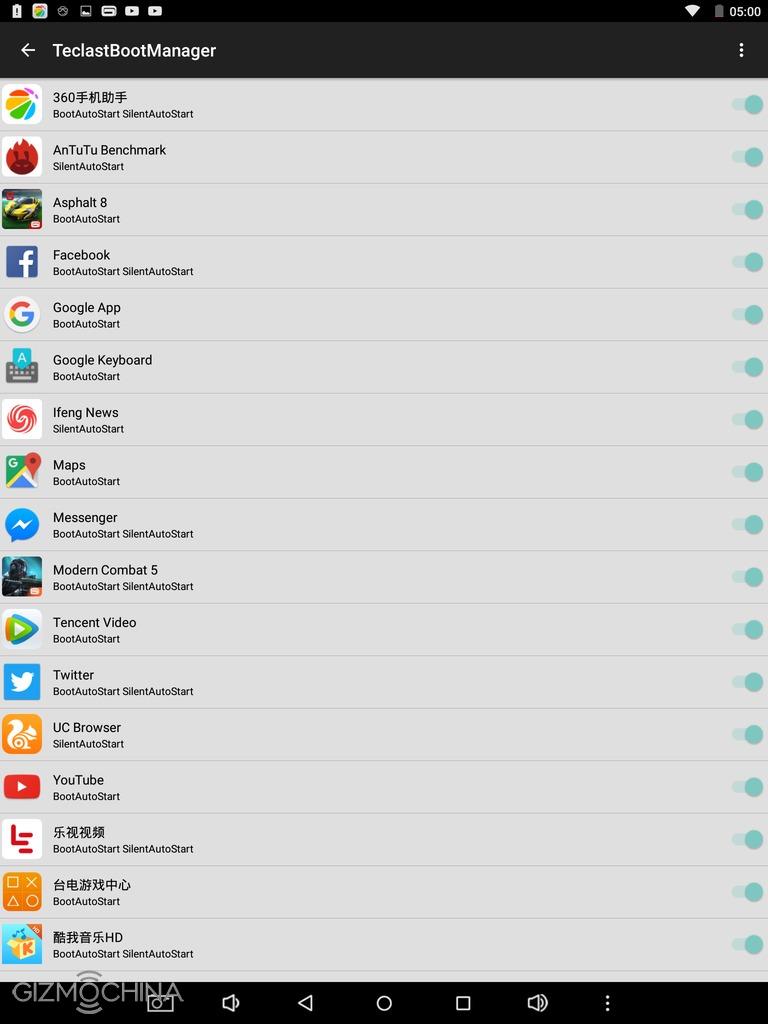Toggle Maps autostart switch
Viewport: 768px width, 1024px height.
point(747,472)
